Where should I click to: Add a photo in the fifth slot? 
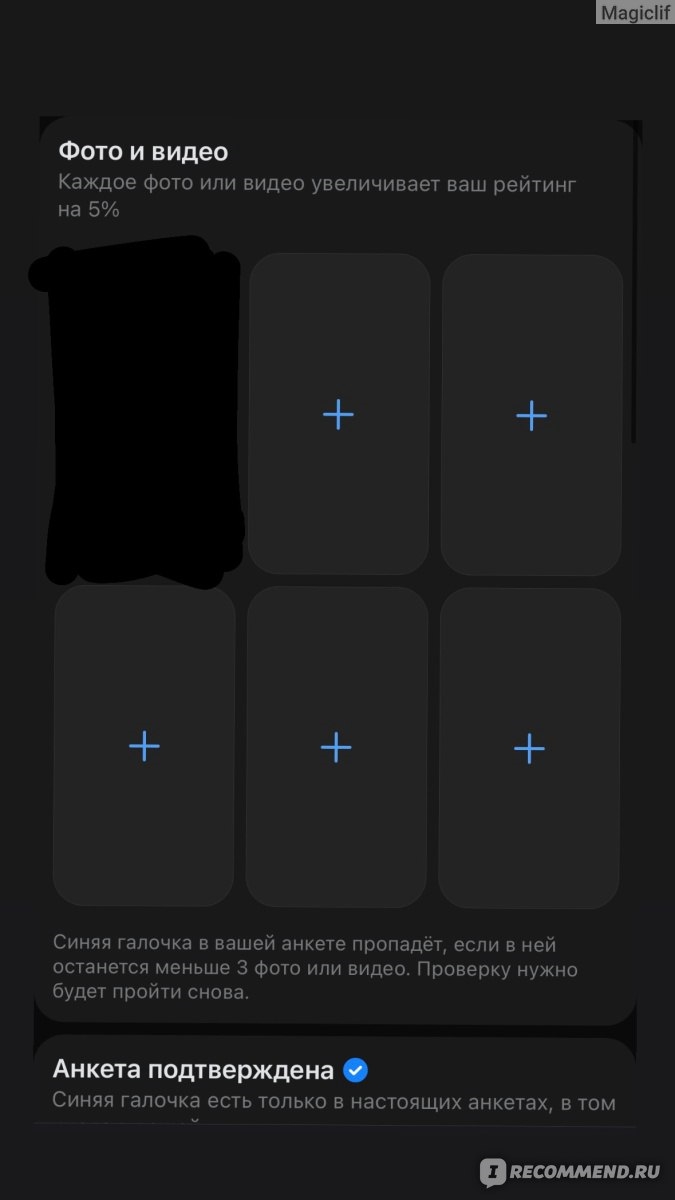point(336,746)
